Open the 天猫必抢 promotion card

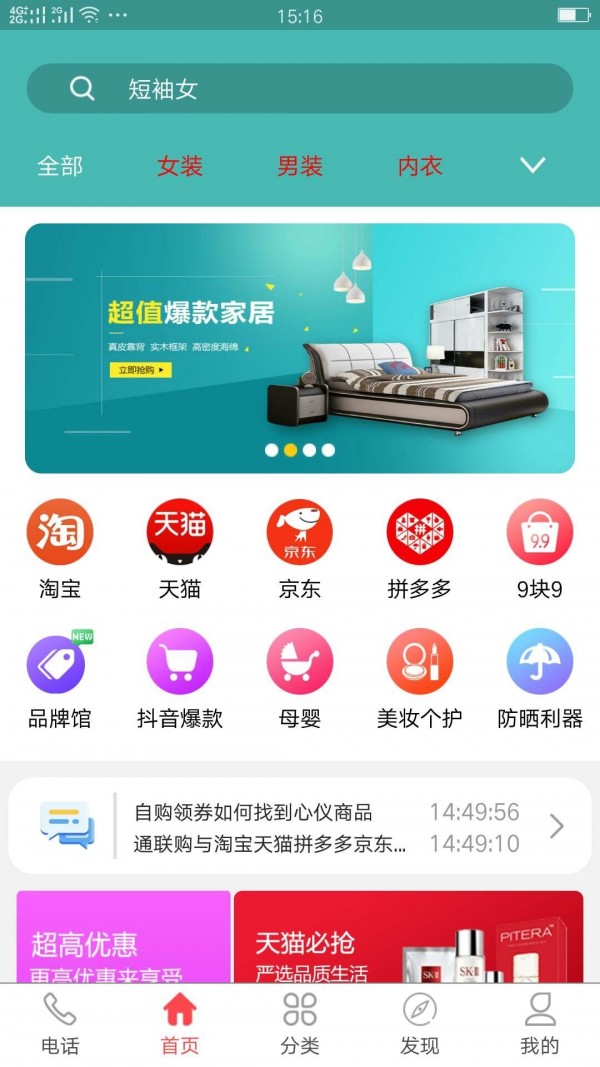coord(408,938)
